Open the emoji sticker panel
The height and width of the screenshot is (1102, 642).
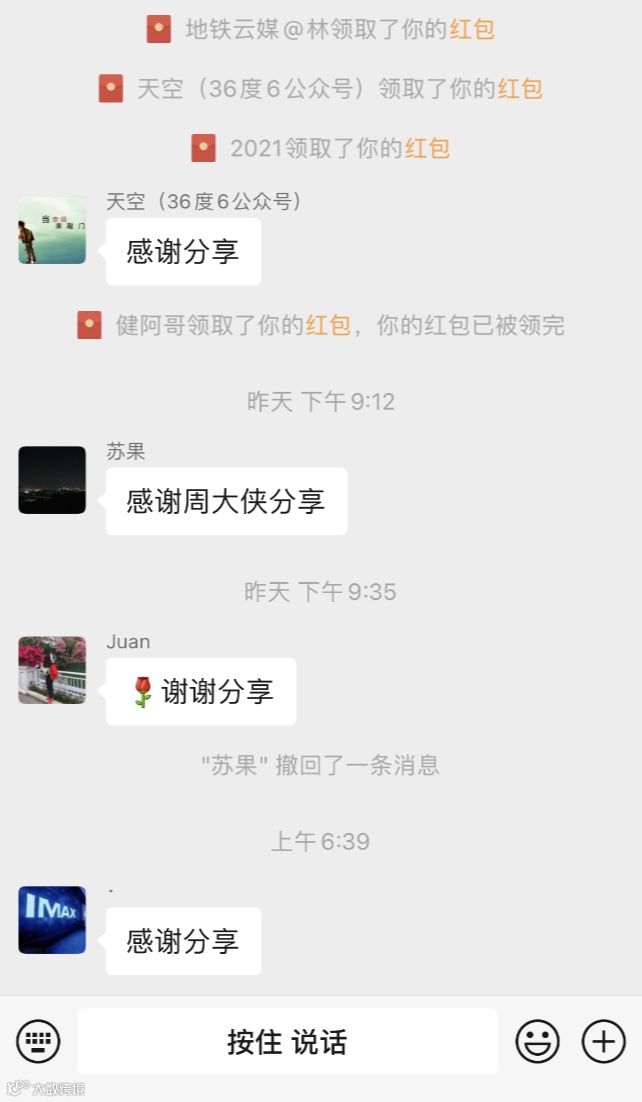coord(537,1042)
